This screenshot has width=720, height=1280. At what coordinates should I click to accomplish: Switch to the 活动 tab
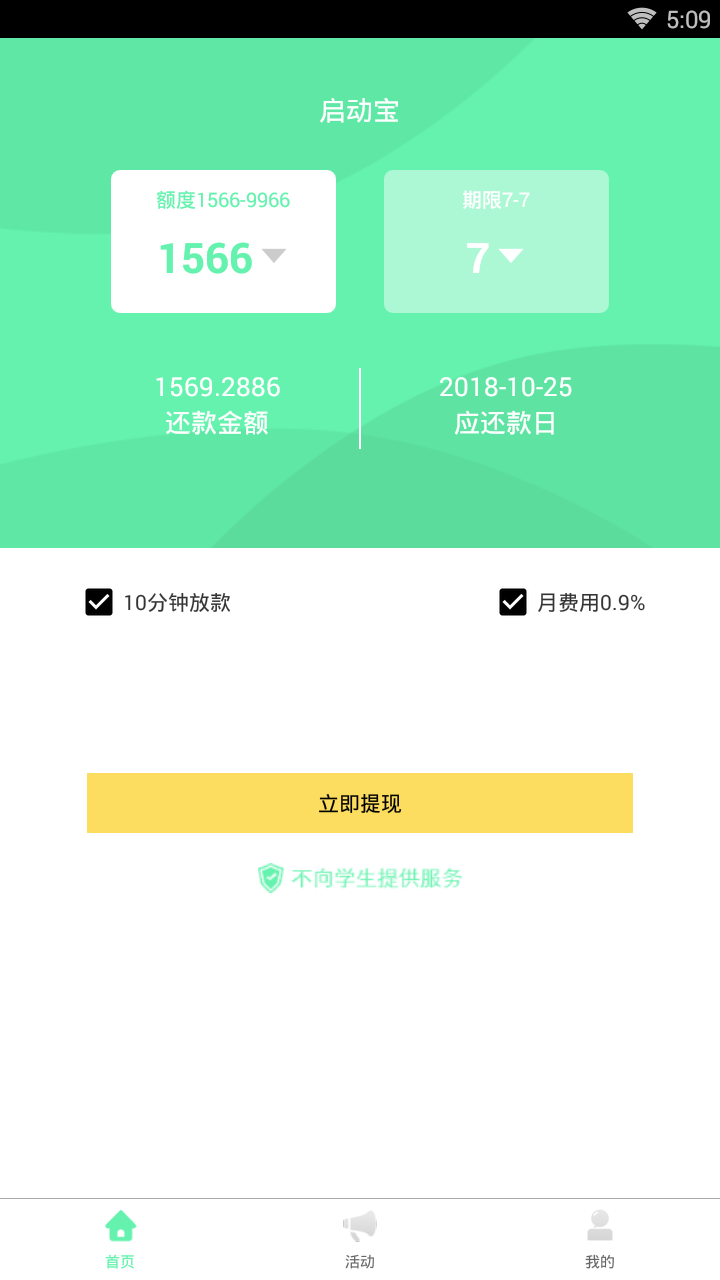(360, 1239)
